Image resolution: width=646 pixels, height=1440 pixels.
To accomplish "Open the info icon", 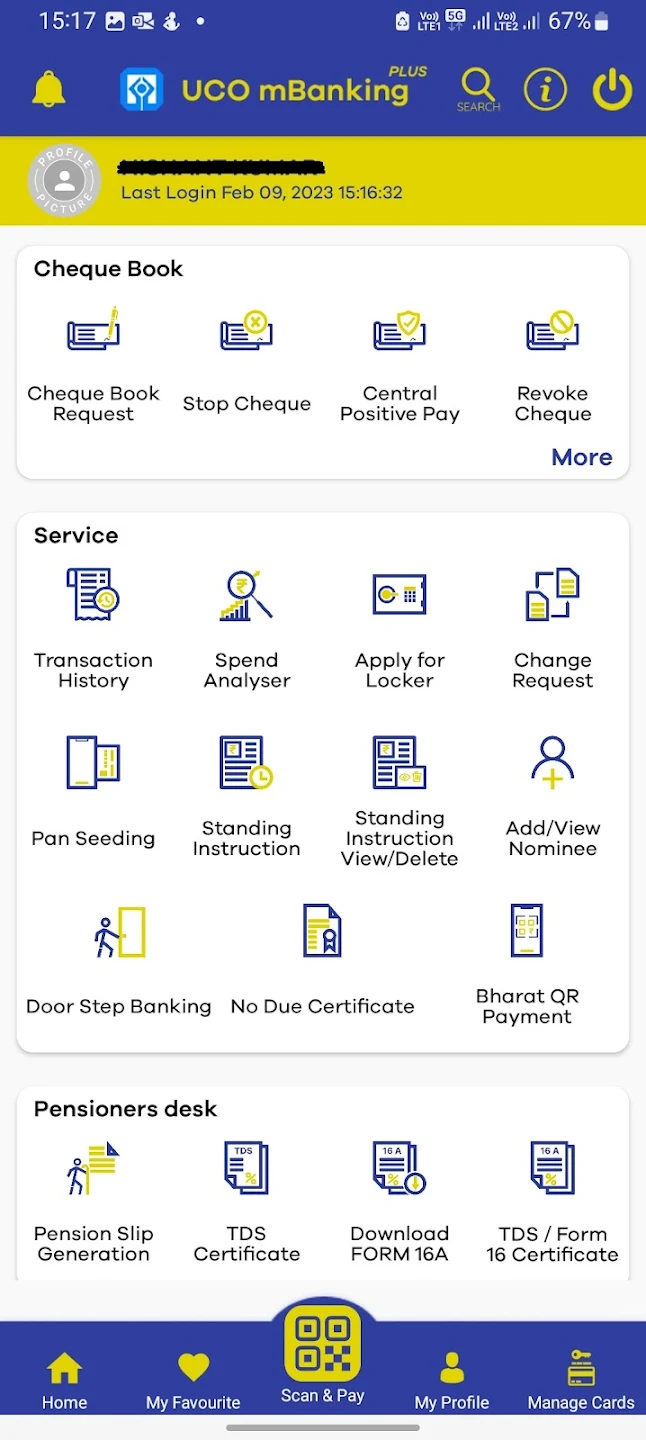I will [x=545, y=91].
